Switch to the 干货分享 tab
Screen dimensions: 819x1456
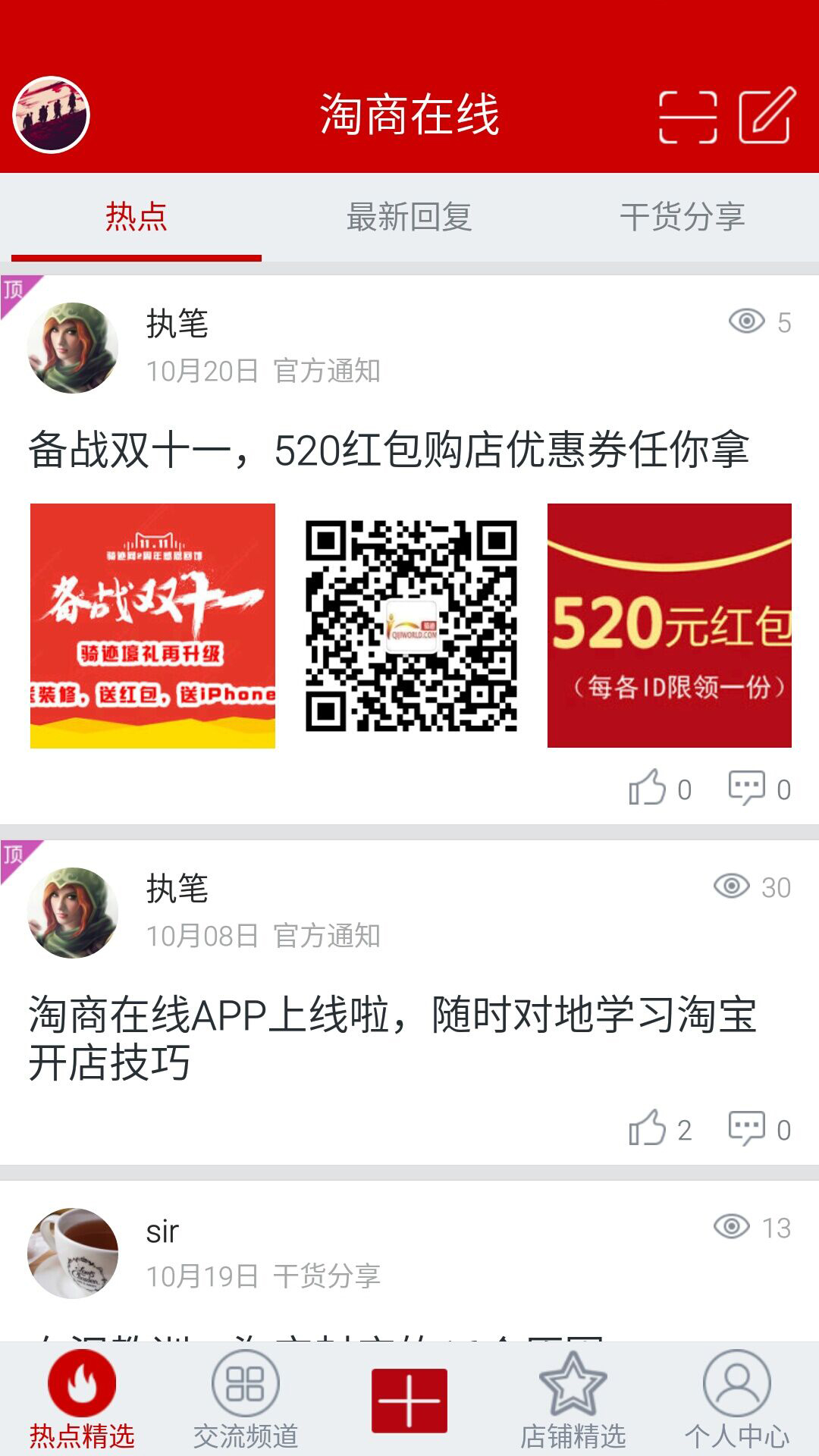[x=682, y=217]
